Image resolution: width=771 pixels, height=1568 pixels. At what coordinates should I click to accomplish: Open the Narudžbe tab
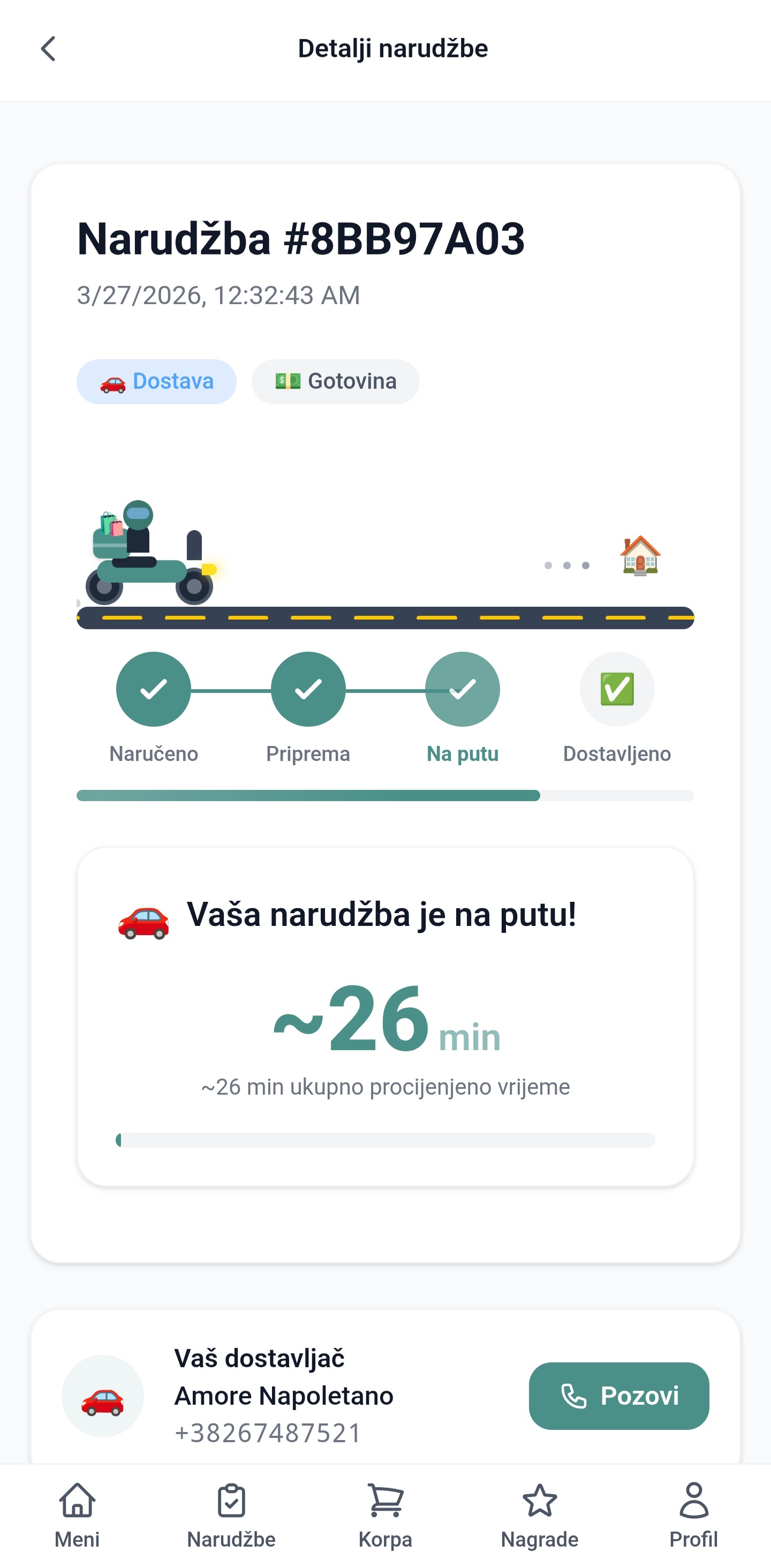(231, 1515)
